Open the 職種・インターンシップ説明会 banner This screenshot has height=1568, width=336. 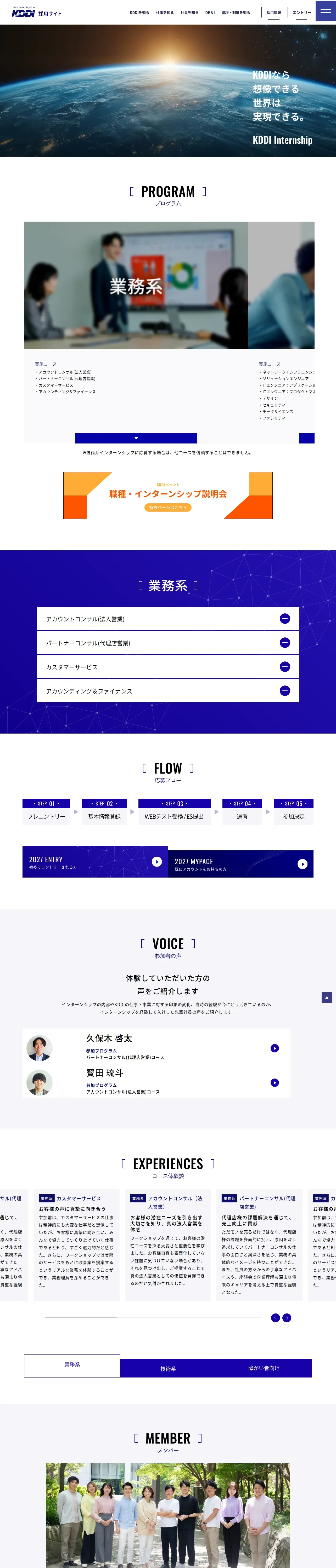pyautogui.click(x=168, y=495)
